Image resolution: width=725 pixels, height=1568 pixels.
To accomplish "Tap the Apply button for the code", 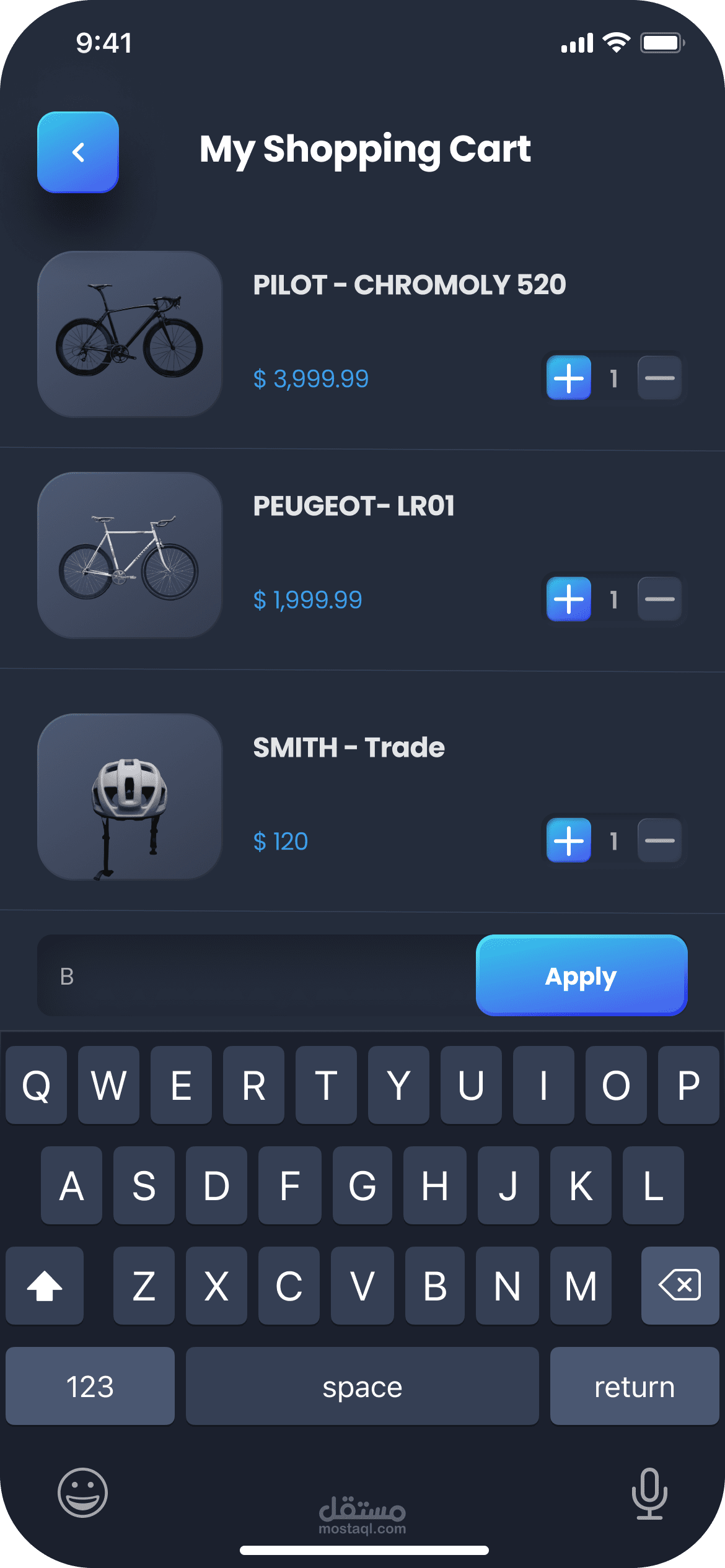I will tap(581, 975).
